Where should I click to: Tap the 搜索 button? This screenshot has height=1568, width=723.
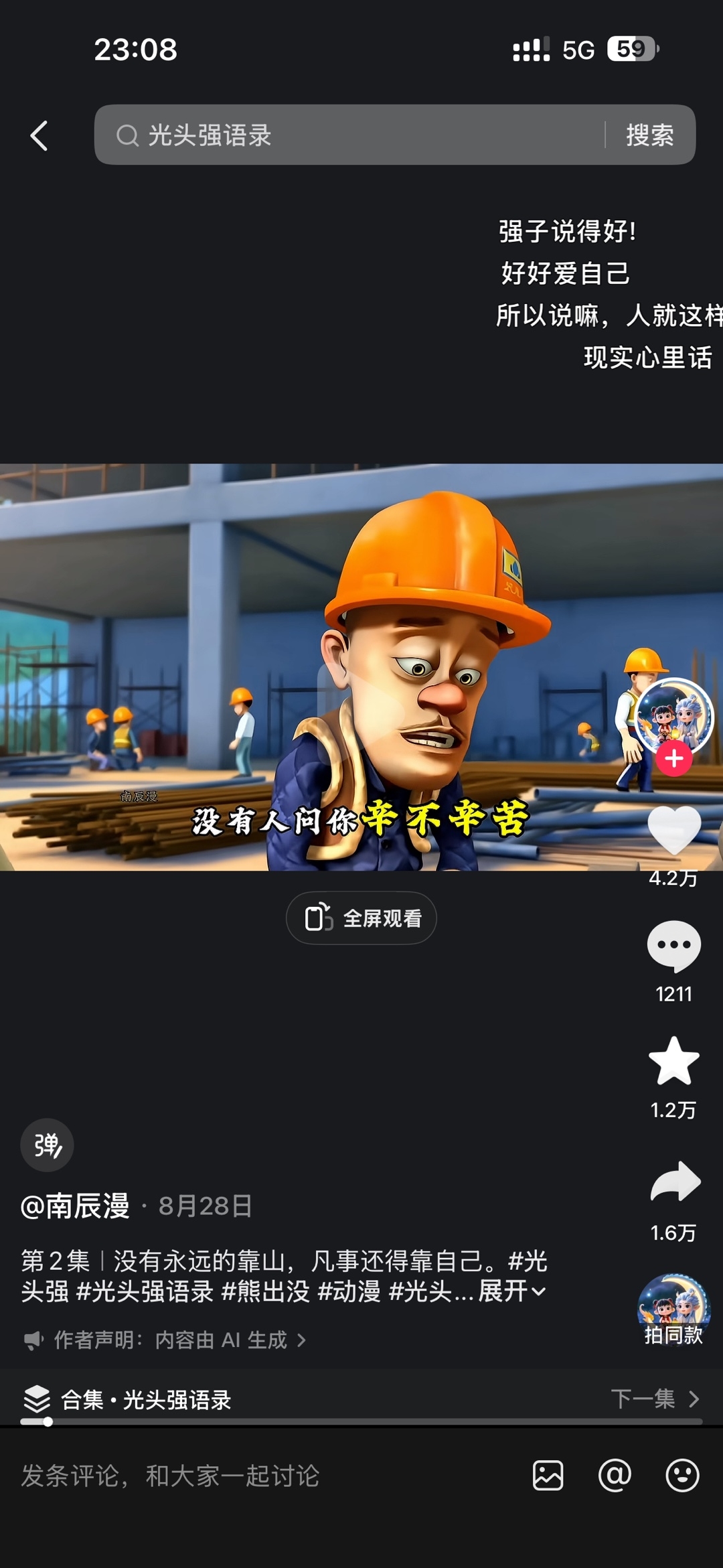(x=650, y=135)
